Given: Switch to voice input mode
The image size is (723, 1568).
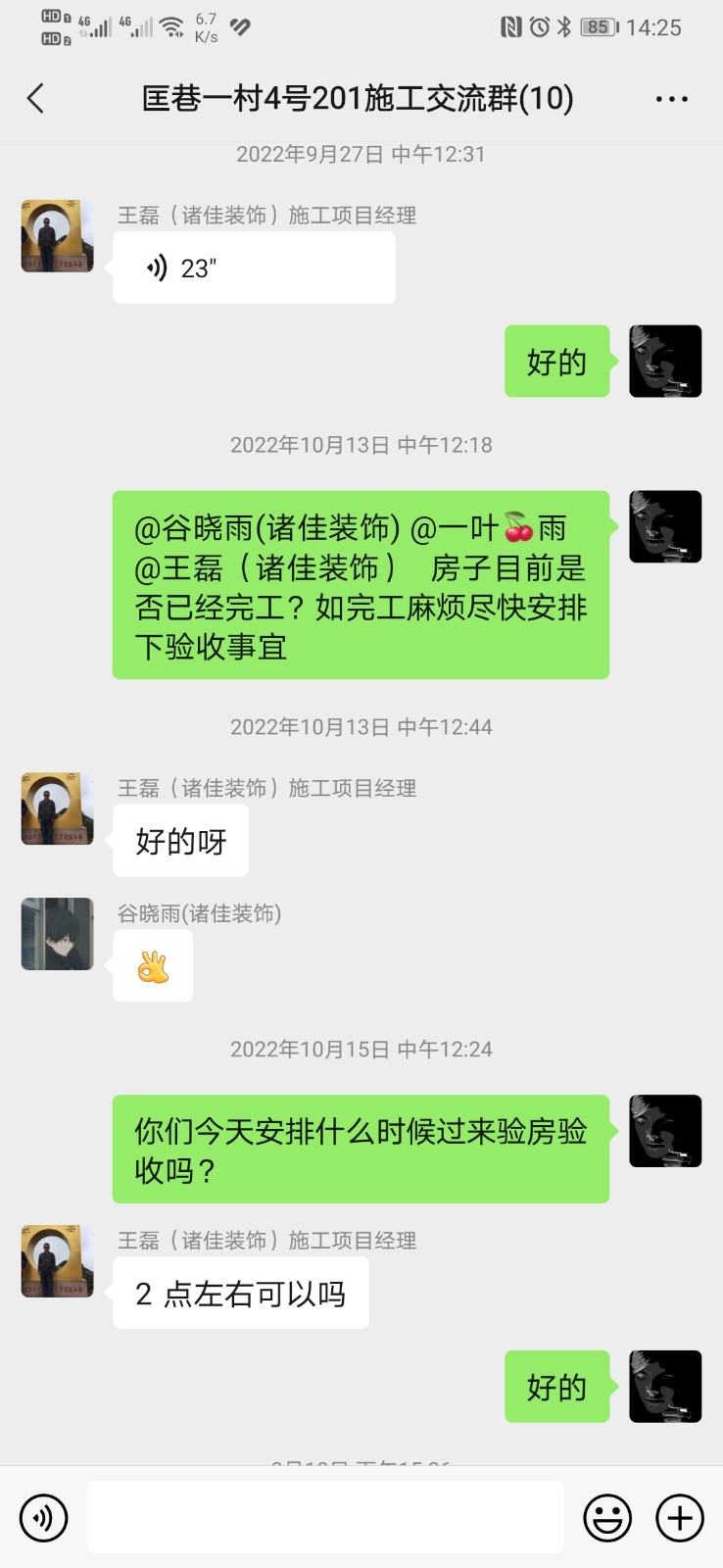Looking at the screenshot, I should click(x=44, y=1518).
